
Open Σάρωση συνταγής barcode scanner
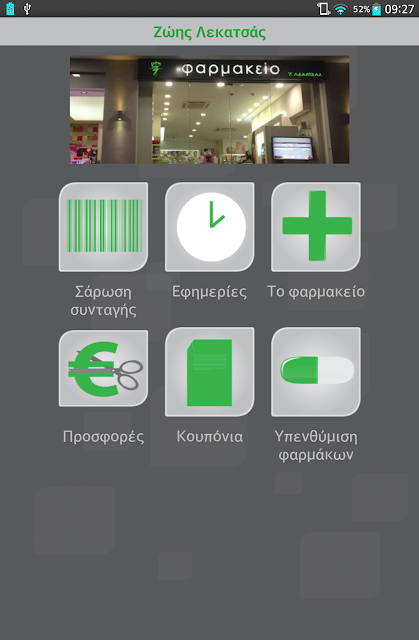104,227
